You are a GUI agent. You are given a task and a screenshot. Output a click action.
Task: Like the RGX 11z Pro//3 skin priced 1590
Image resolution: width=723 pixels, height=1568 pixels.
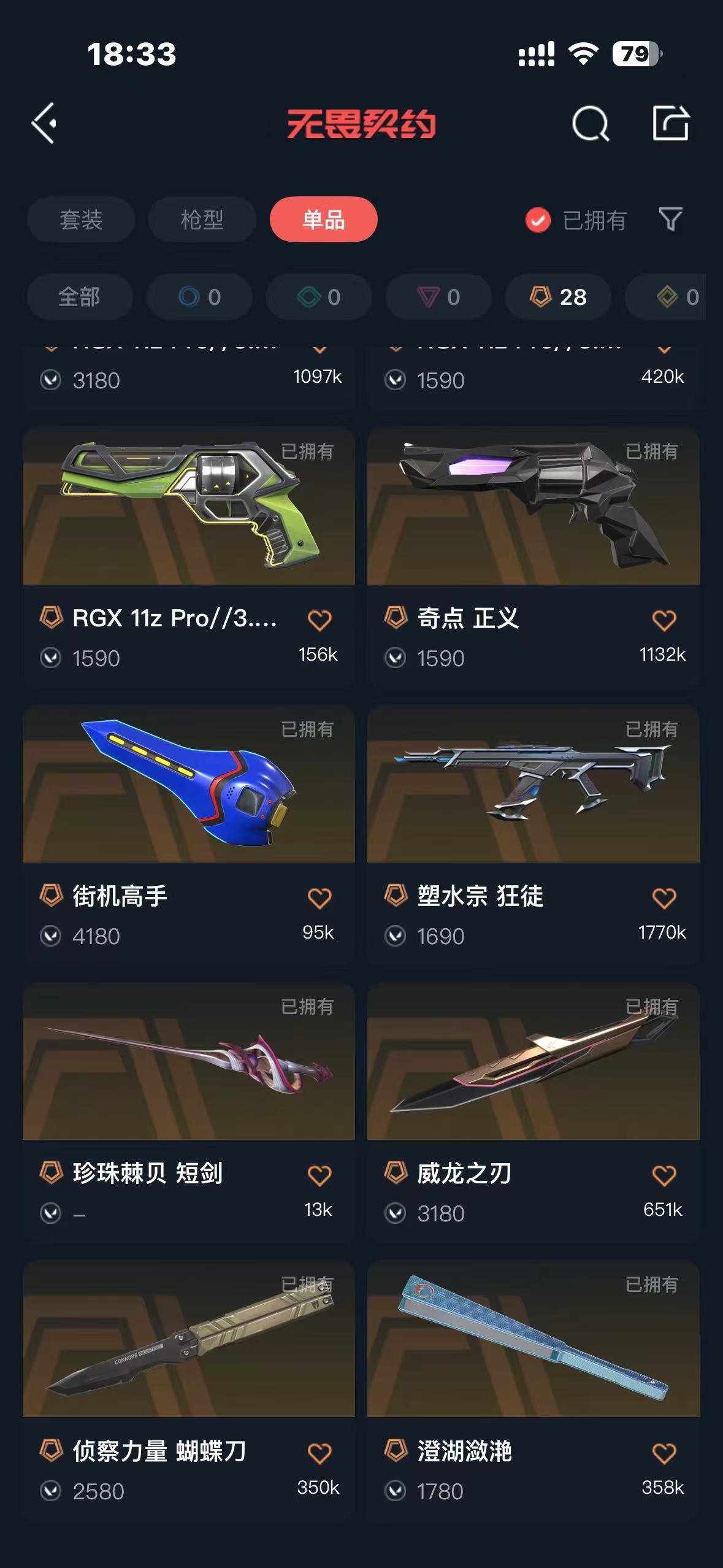click(x=319, y=620)
